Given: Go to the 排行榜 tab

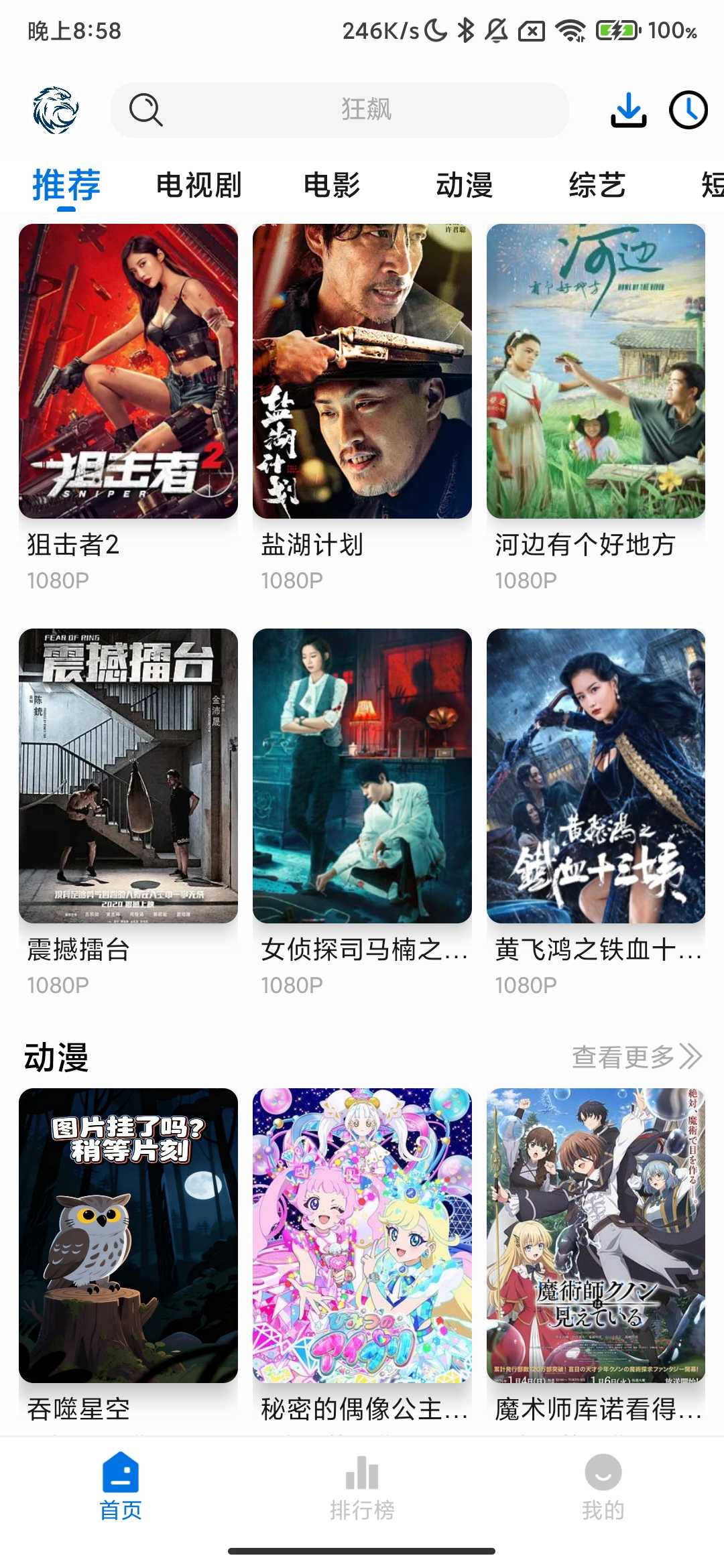Looking at the screenshot, I should [362, 1488].
